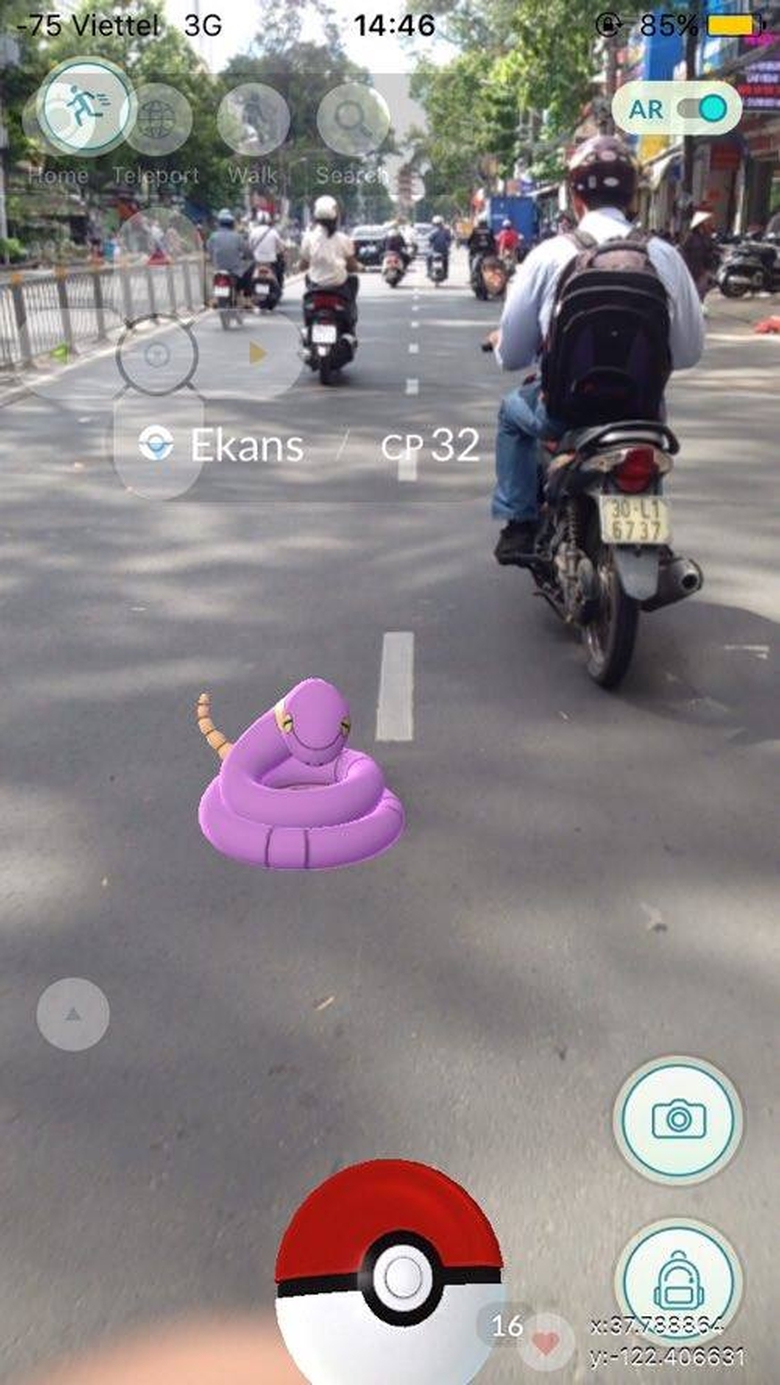Tap the joystick center circle
This screenshot has height=1385, width=780.
pos(157,355)
